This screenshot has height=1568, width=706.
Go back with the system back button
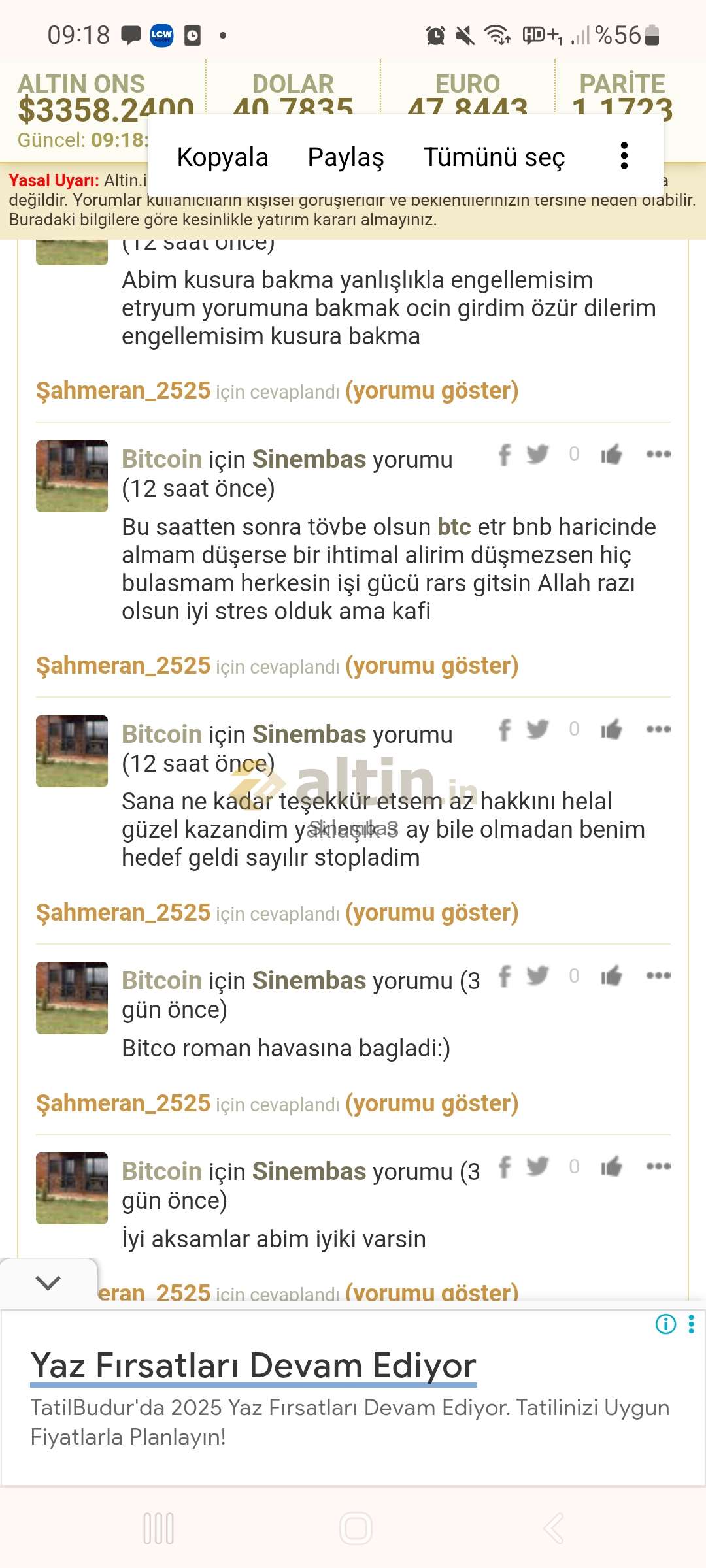(553, 1528)
